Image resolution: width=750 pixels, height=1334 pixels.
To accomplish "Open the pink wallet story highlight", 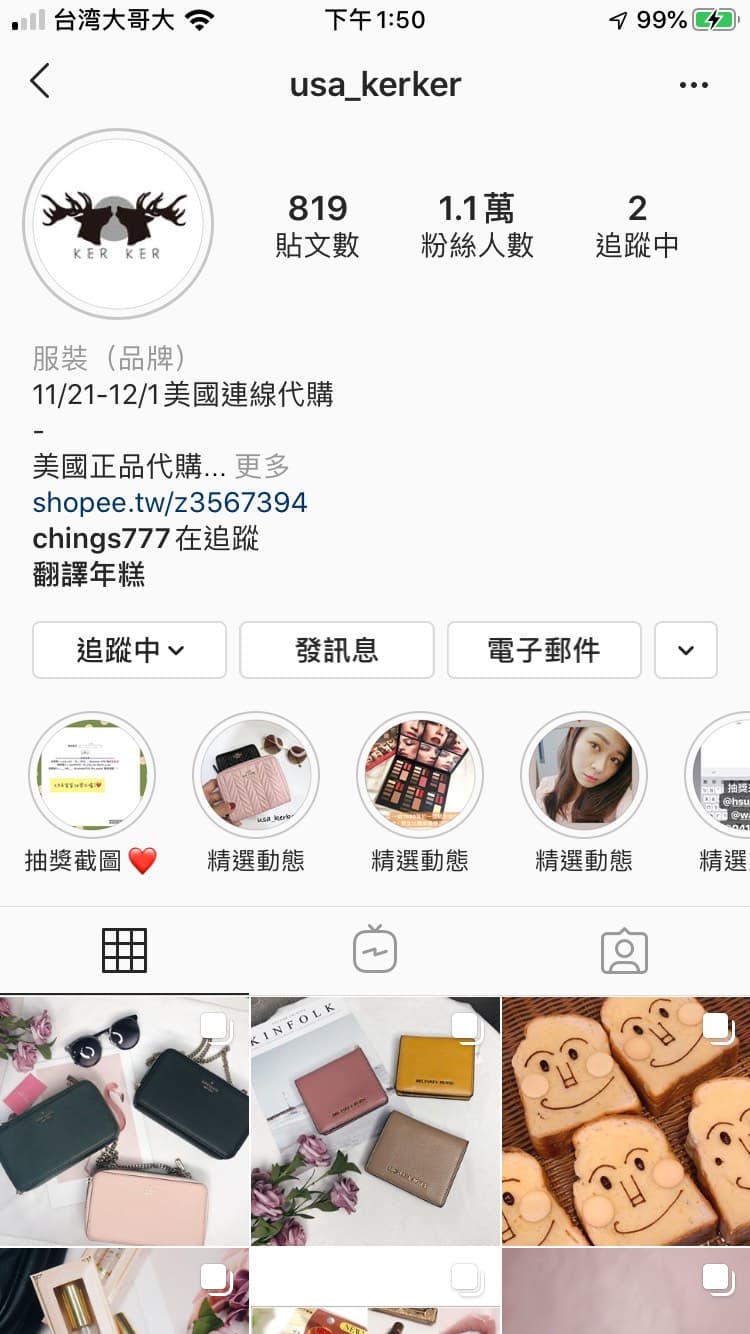I will coord(256,775).
